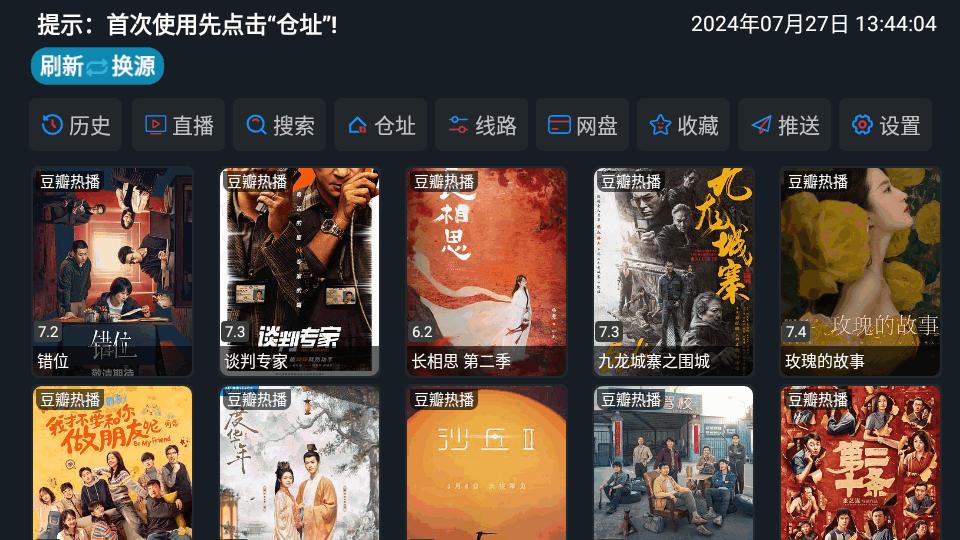Open 历史 viewing history
Viewport: 960px width, 540px height.
[x=76, y=125]
